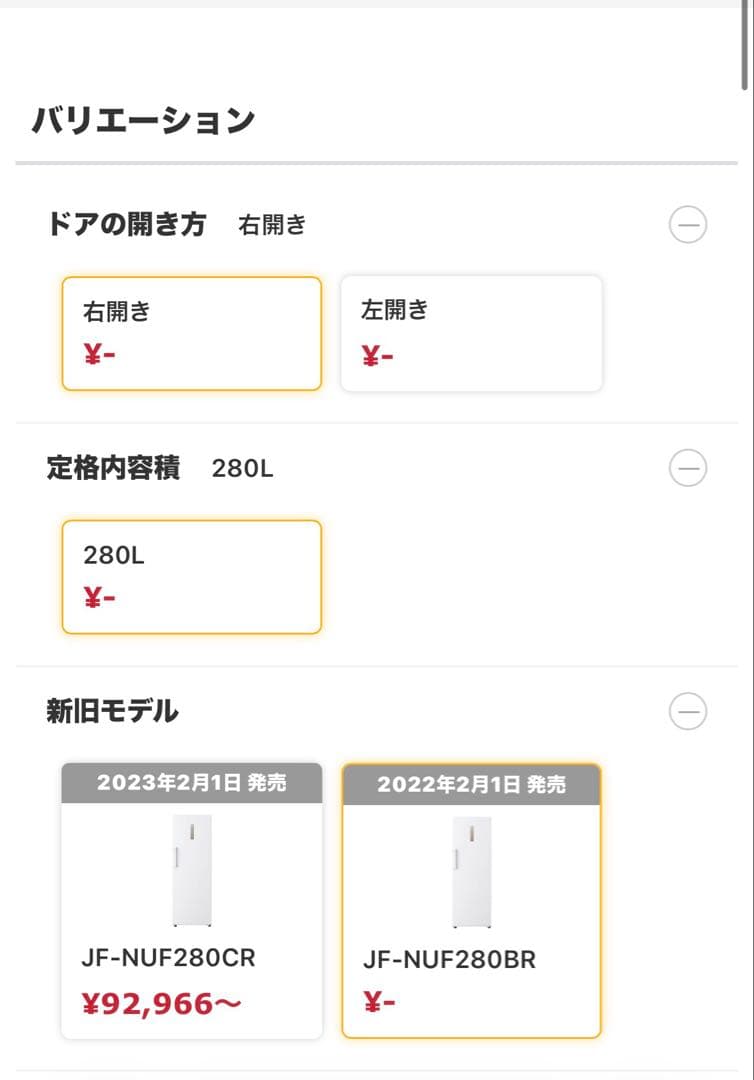The height and width of the screenshot is (1080, 754).
Task: Collapse the ドアの開き方 section with the minus icon
Action: (688, 225)
